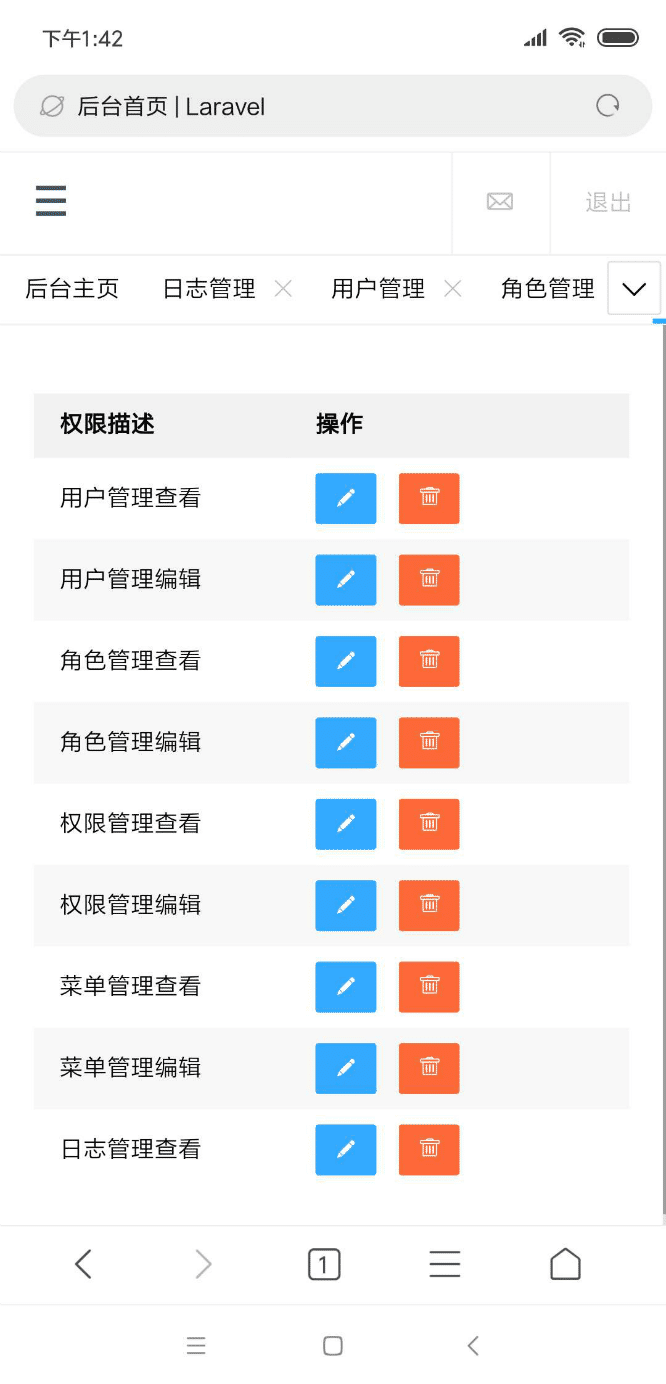Open the hamburger side menu
This screenshot has width=666, height=1384.
pyautogui.click(x=51, y=201)
